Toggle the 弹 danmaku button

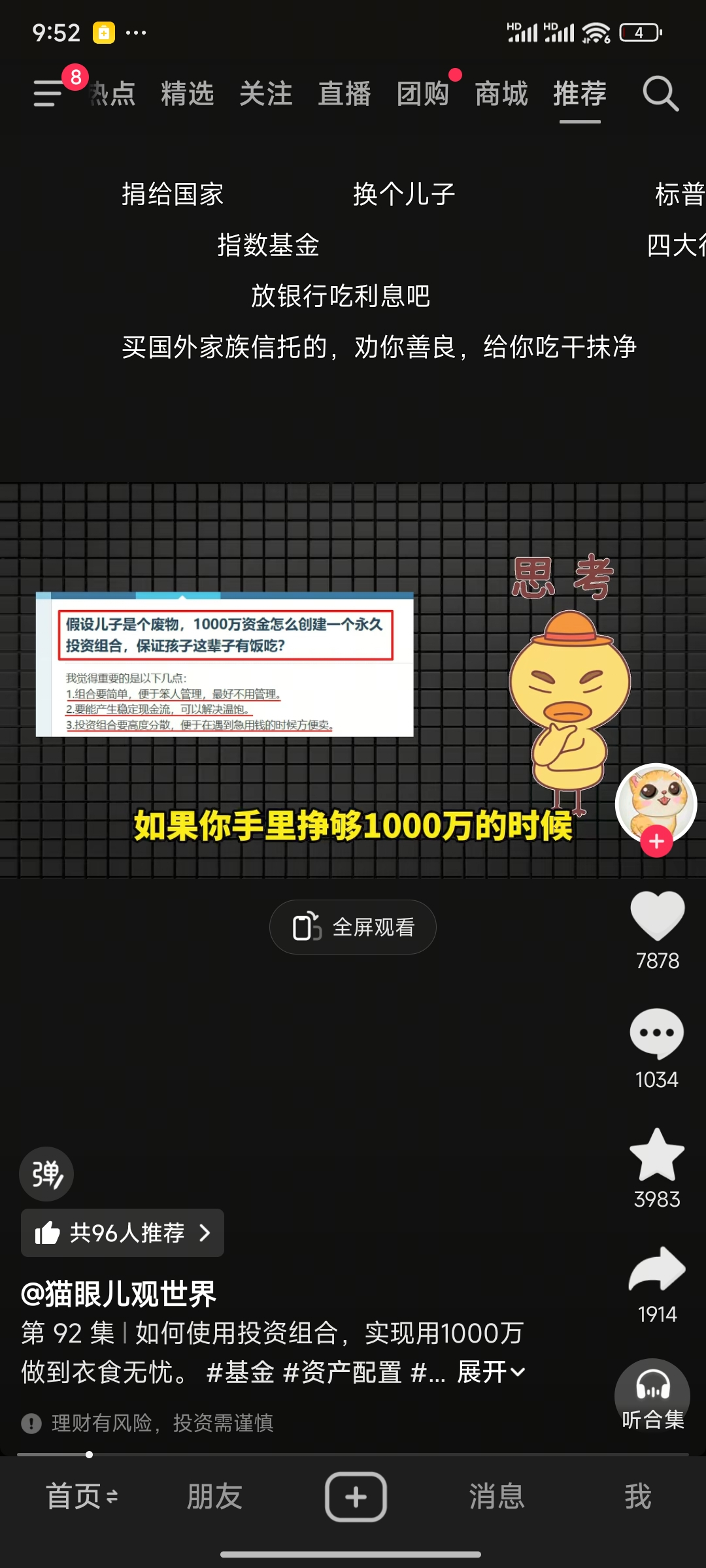click(x=46, y=1174)
